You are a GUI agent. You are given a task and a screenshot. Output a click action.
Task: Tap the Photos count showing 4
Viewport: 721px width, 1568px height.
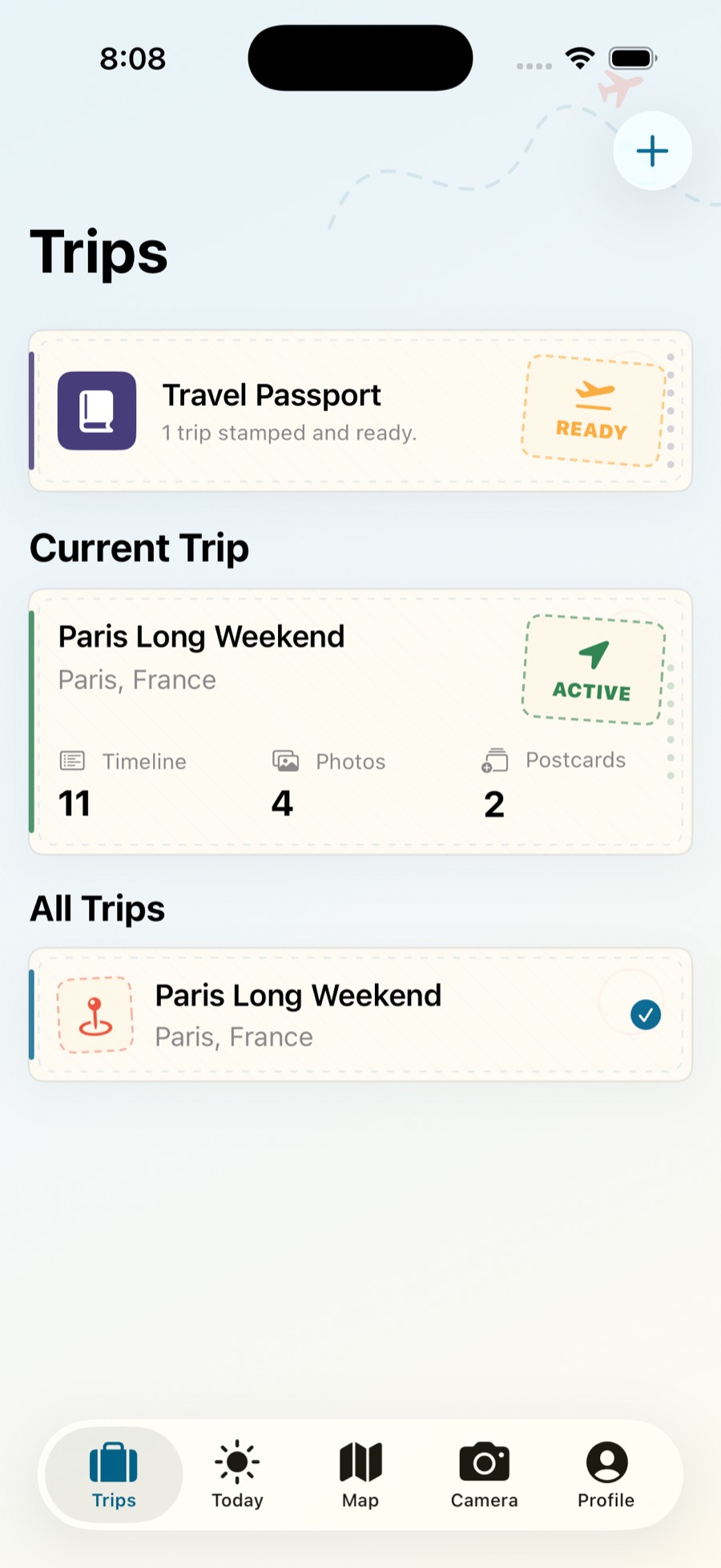(282, 802)
